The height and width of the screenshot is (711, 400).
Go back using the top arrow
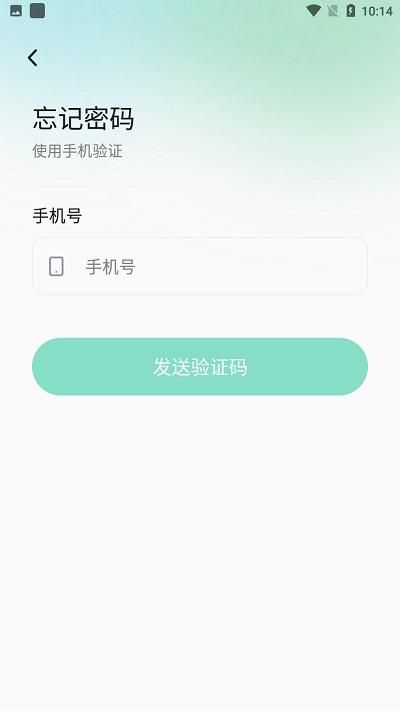point(33,58)
